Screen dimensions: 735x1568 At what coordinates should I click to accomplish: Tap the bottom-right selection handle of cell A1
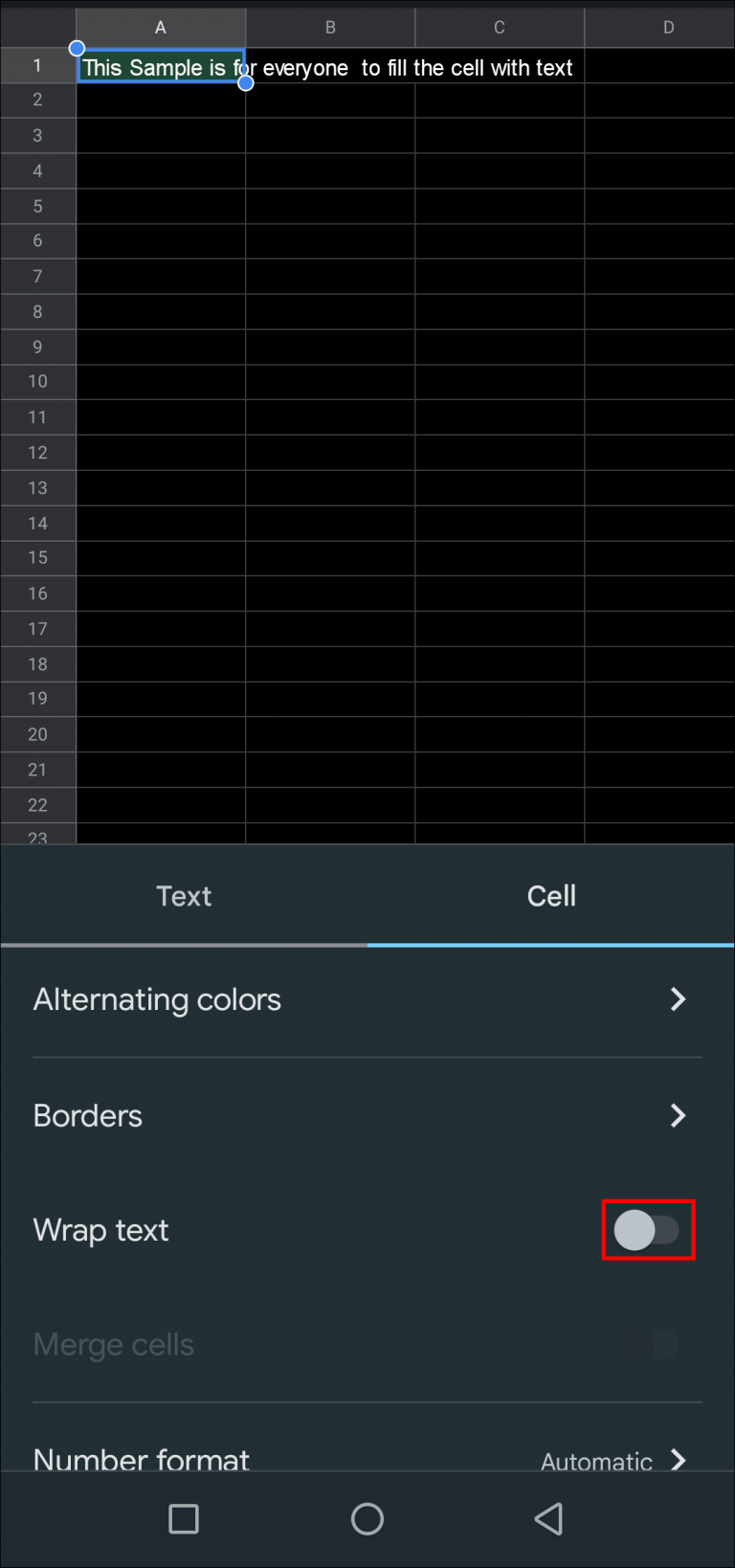(245, 85)
